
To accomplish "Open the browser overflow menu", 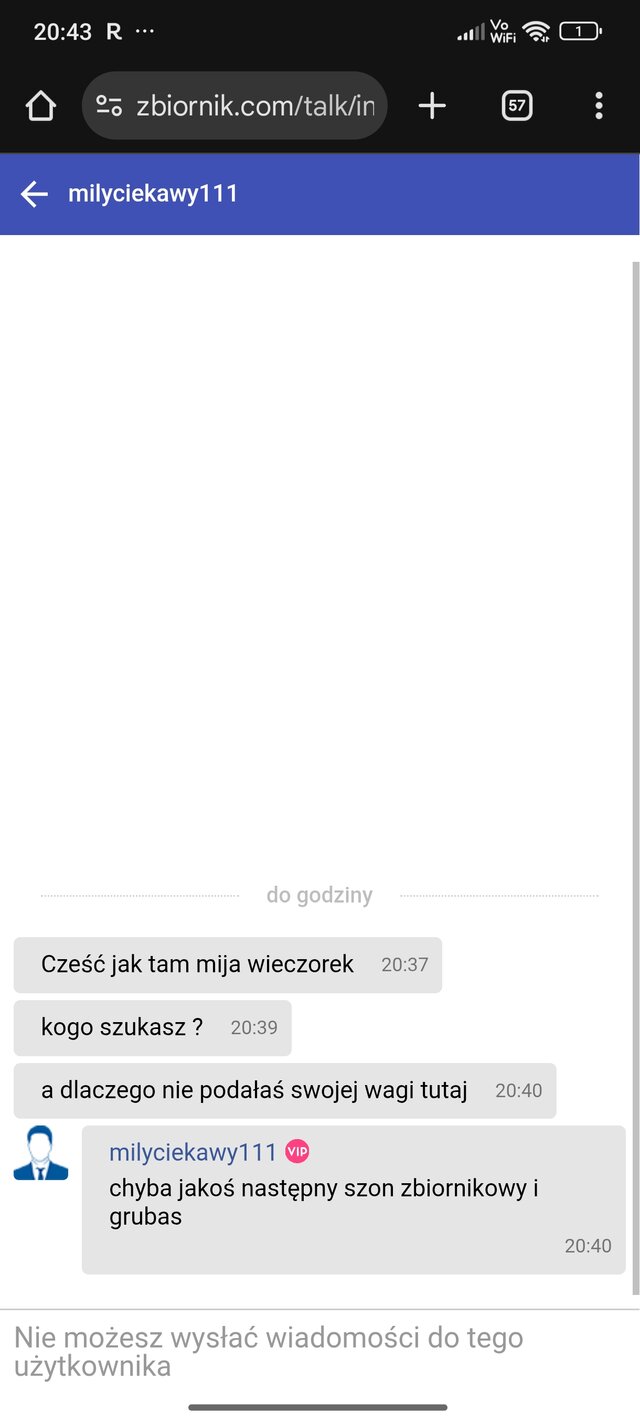I will coord(598,106).
